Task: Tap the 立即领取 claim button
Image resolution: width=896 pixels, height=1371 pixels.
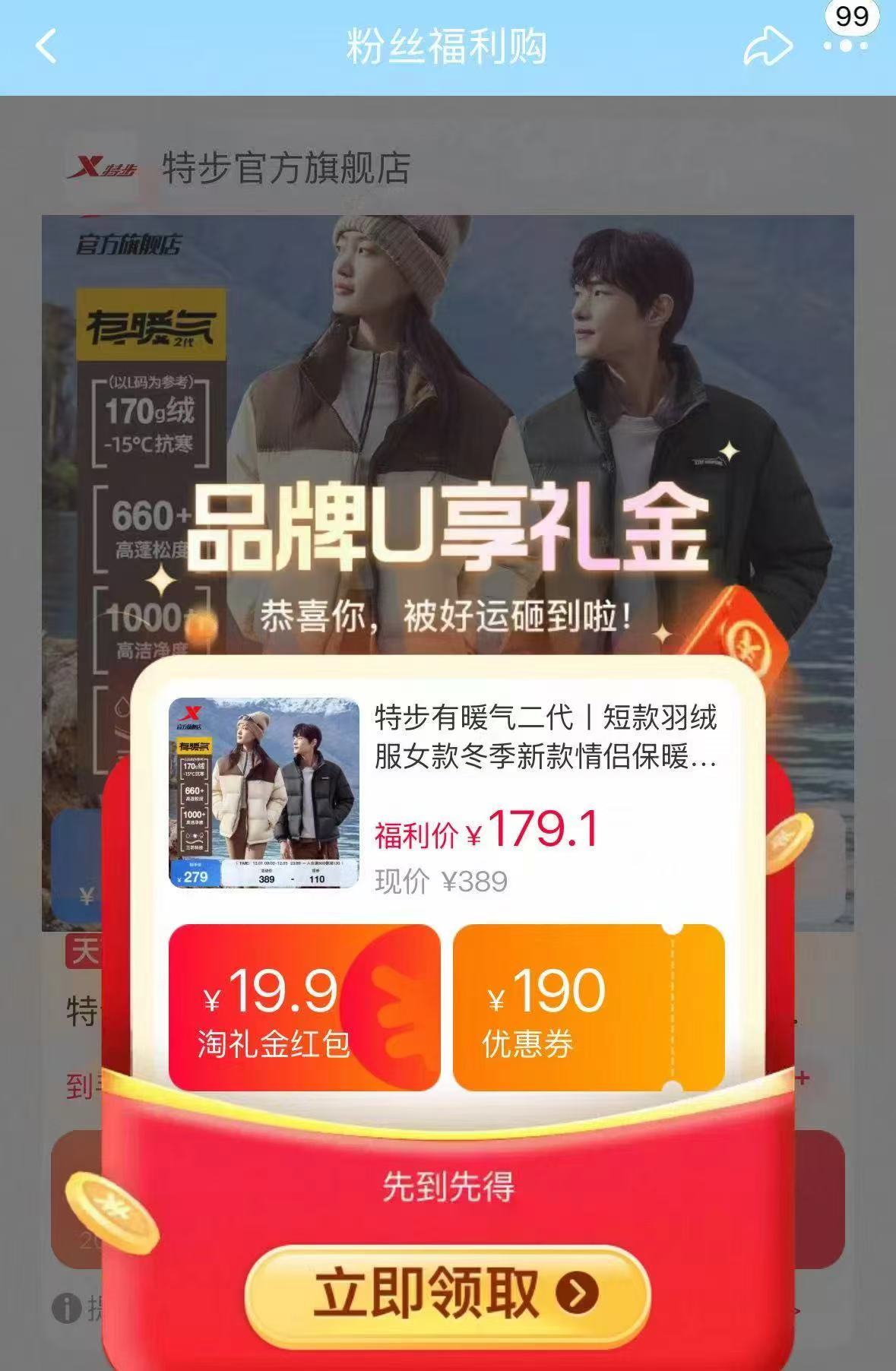Action: click(x=448, y=1292)
